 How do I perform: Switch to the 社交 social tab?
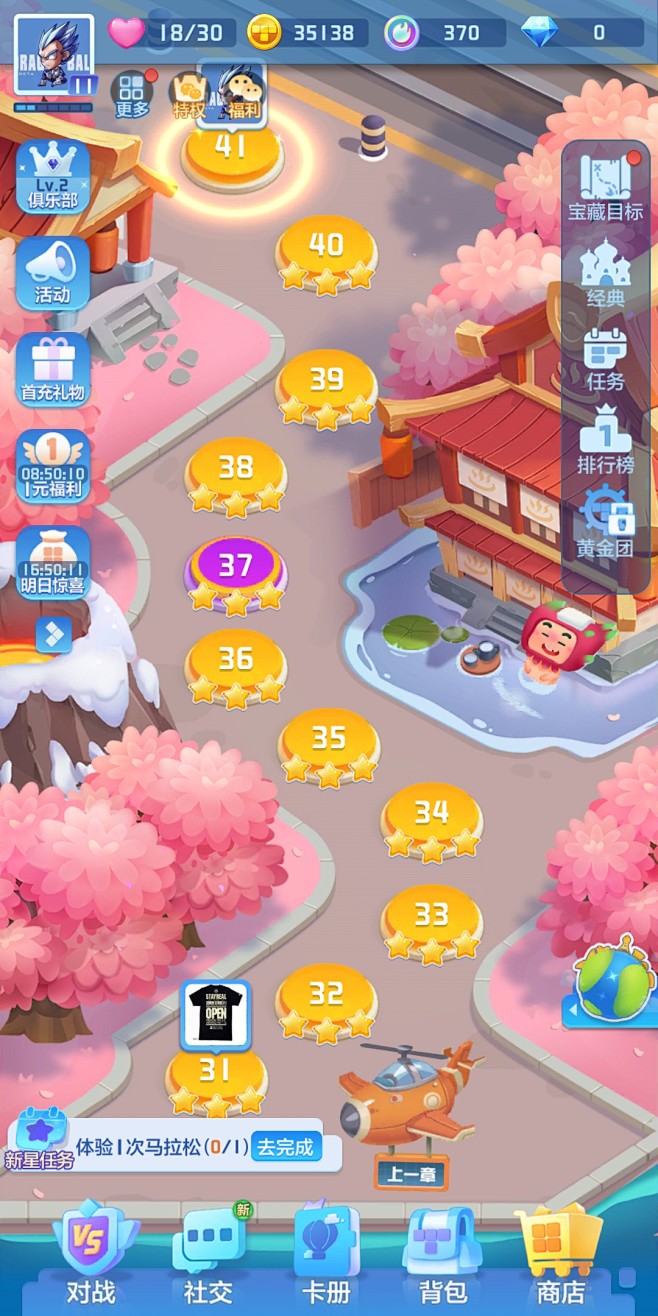(209, 1256)
